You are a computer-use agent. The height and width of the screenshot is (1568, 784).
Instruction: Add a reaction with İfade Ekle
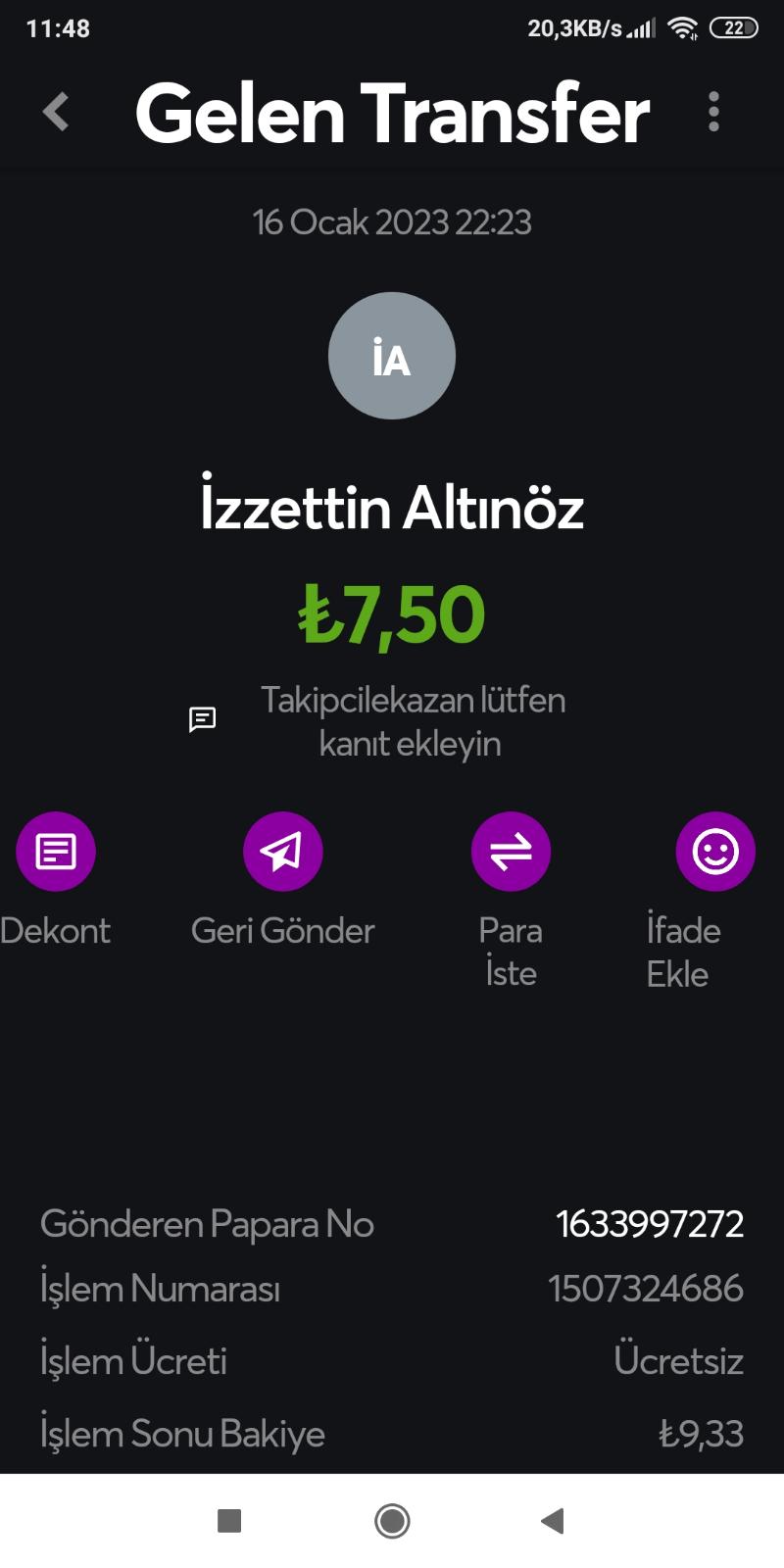715,852
